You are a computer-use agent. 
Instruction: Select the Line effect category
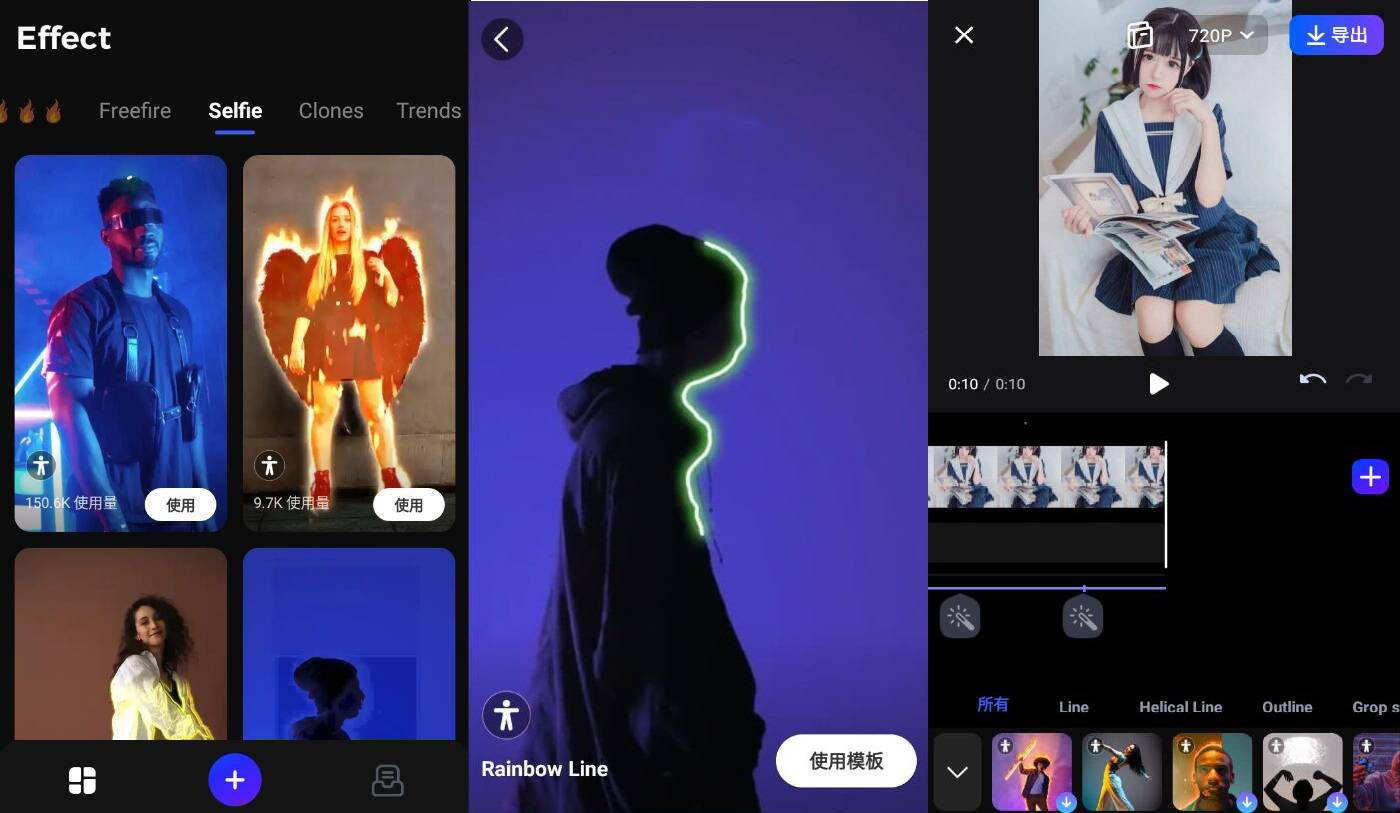tap(1073, 707)
